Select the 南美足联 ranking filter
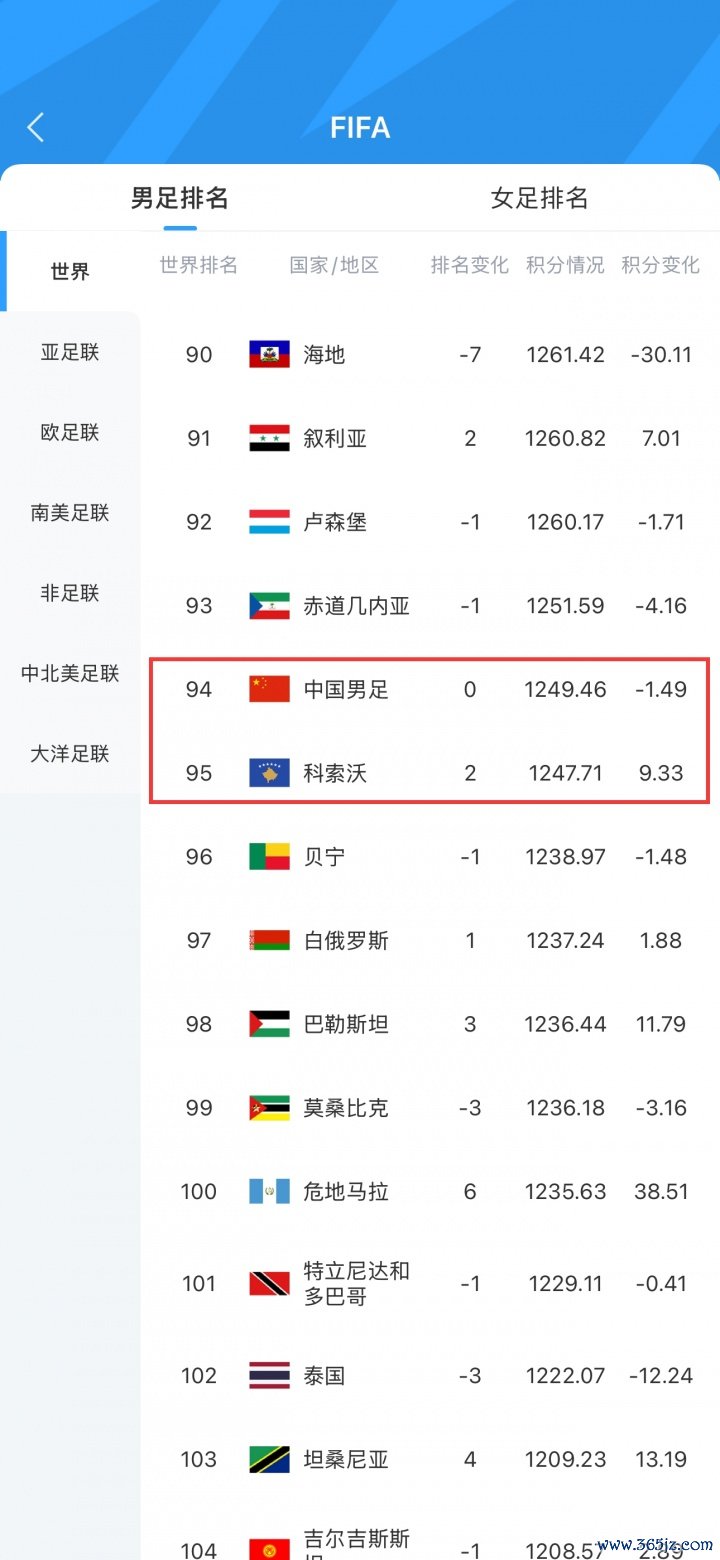This screenshot has width=720, height=1560. click(x=70, y=513)
